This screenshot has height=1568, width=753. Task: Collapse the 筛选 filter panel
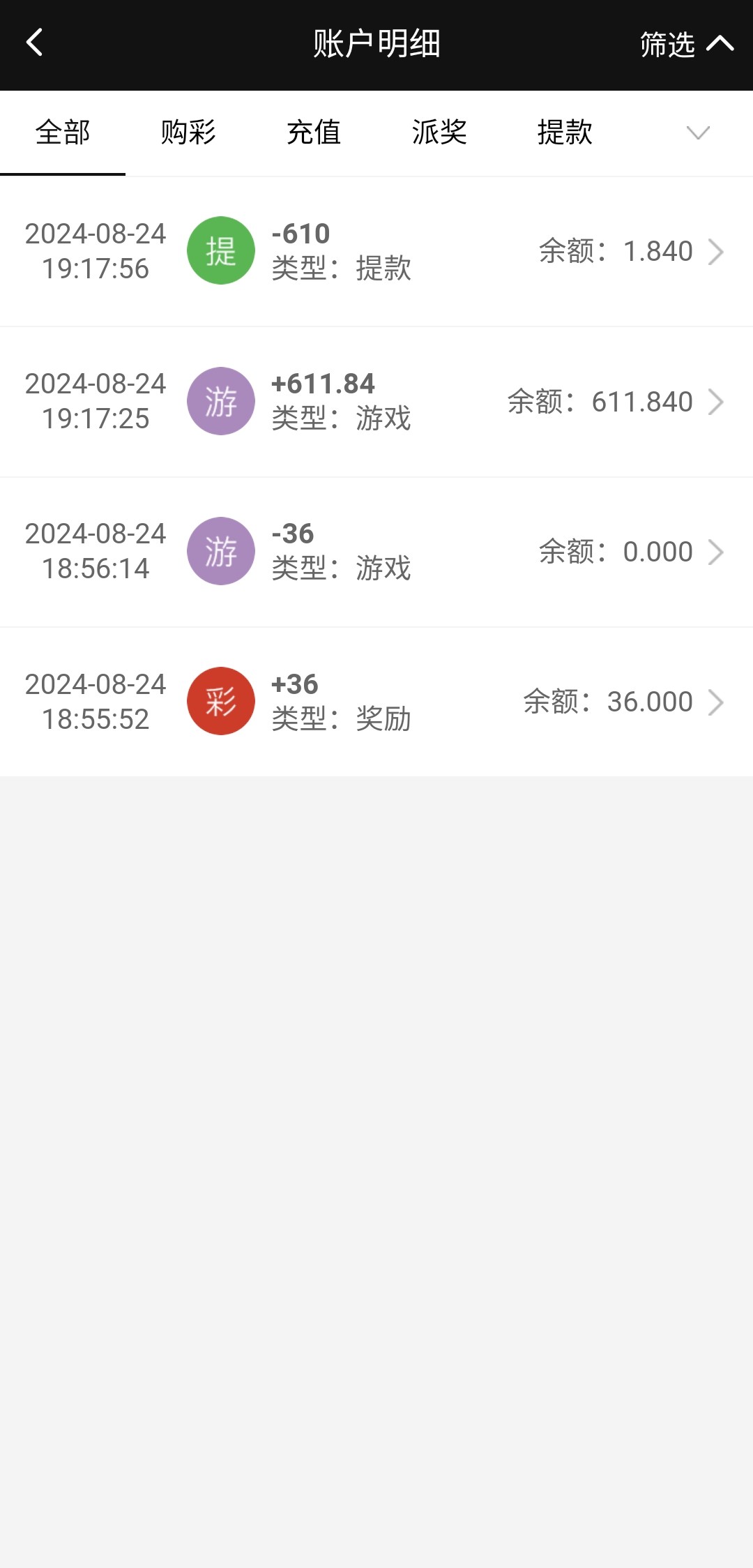pos(687,43)
